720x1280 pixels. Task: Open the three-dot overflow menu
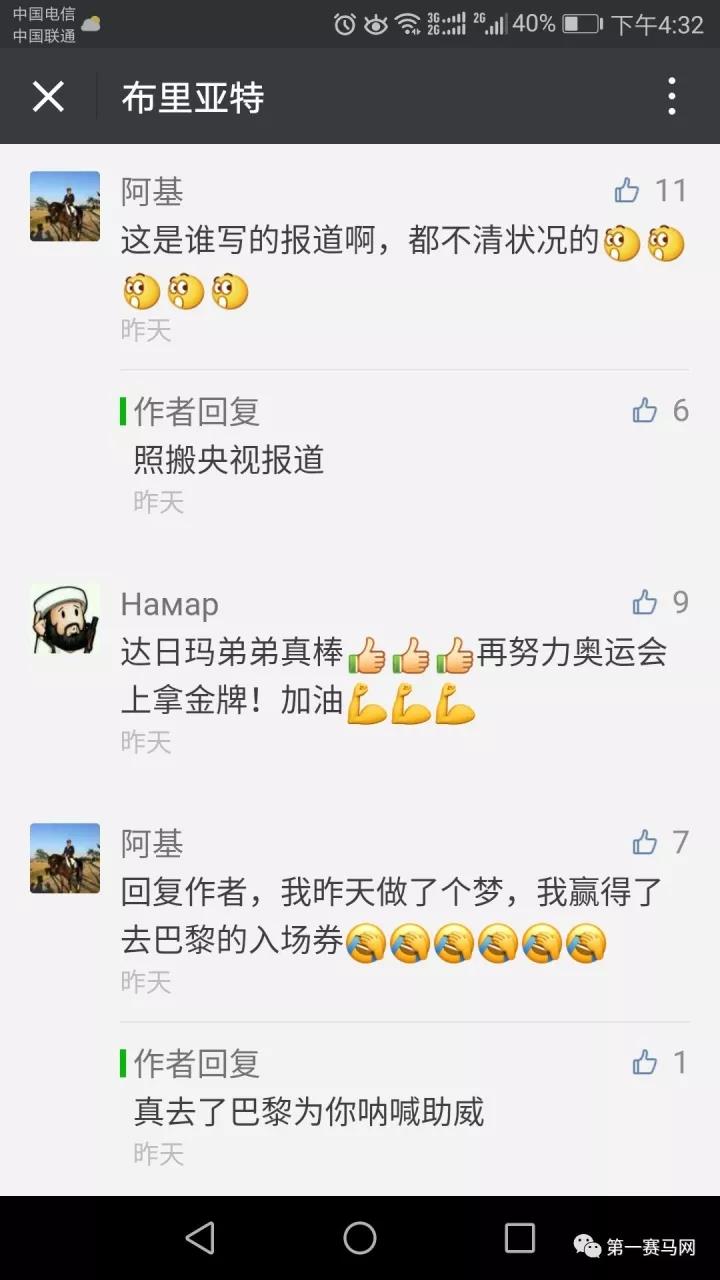(672, 97)
